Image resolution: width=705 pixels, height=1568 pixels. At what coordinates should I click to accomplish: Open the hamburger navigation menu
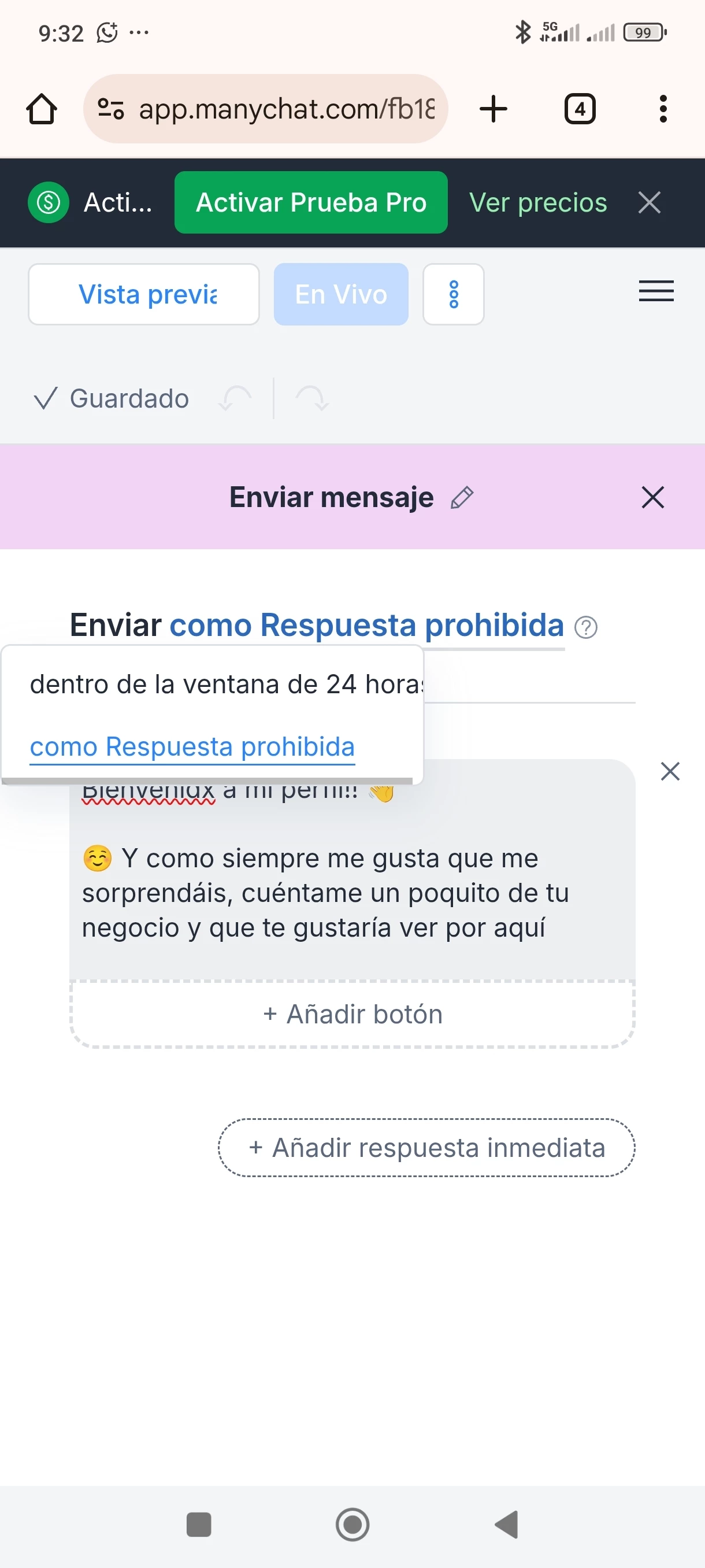[x=656, y=291]
